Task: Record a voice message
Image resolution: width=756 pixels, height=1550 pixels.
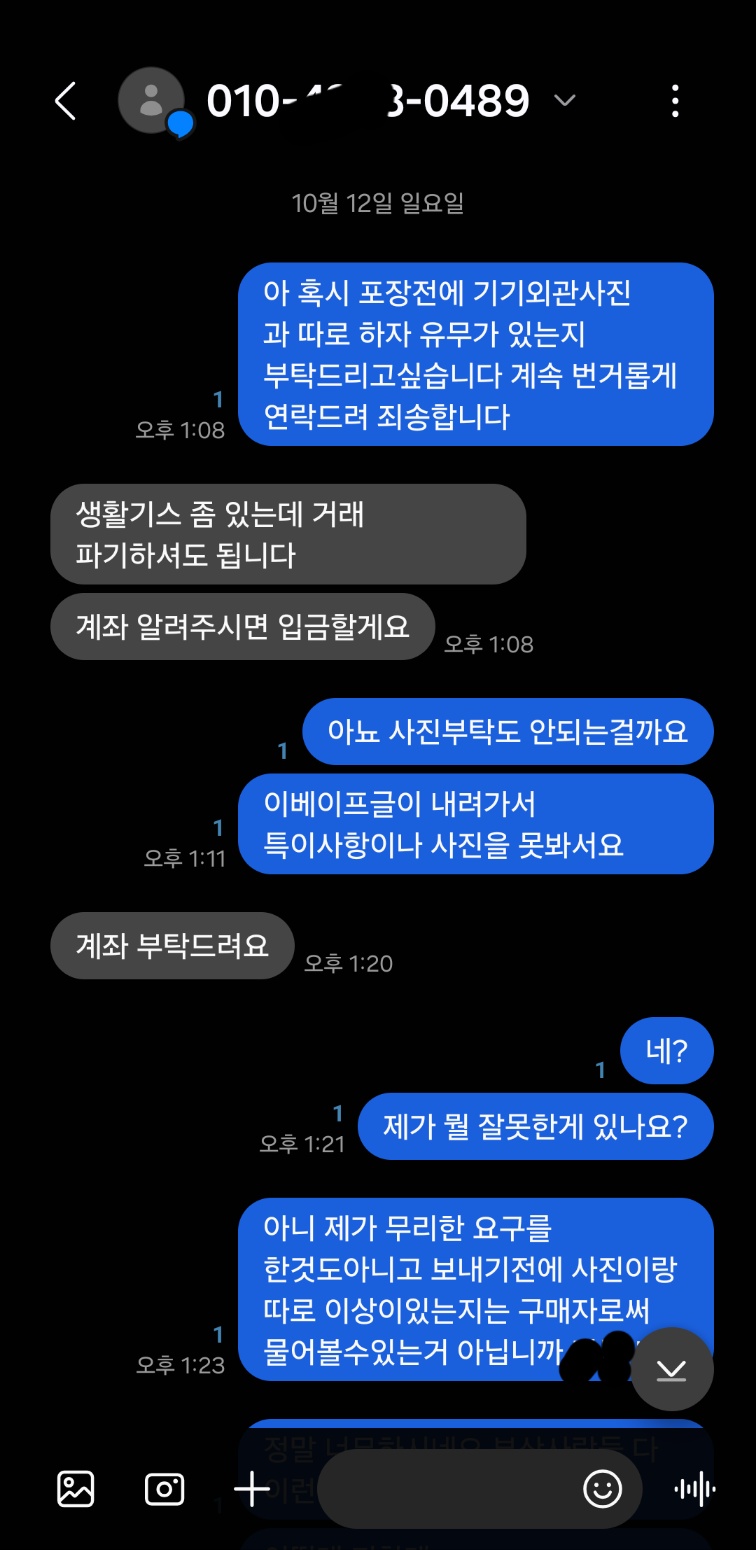Action: tap(694, 1489)
